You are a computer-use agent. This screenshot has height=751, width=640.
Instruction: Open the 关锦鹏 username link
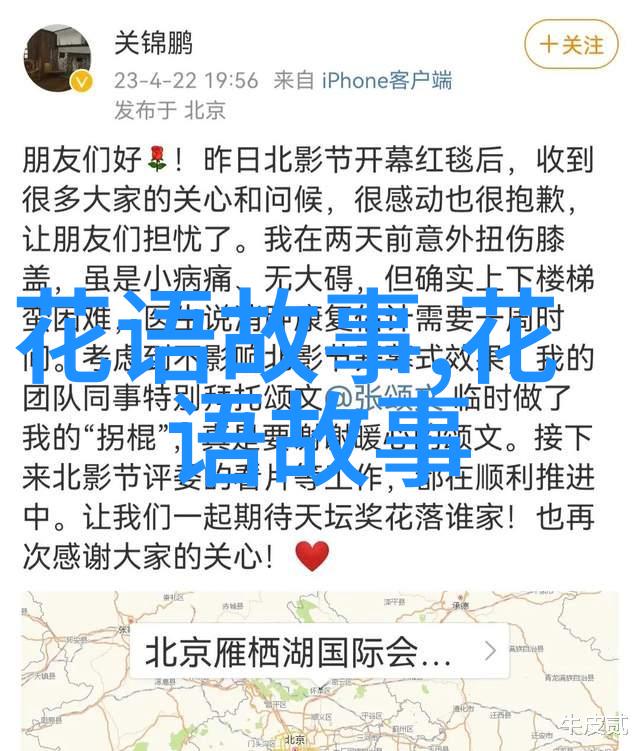pos(153,44)
